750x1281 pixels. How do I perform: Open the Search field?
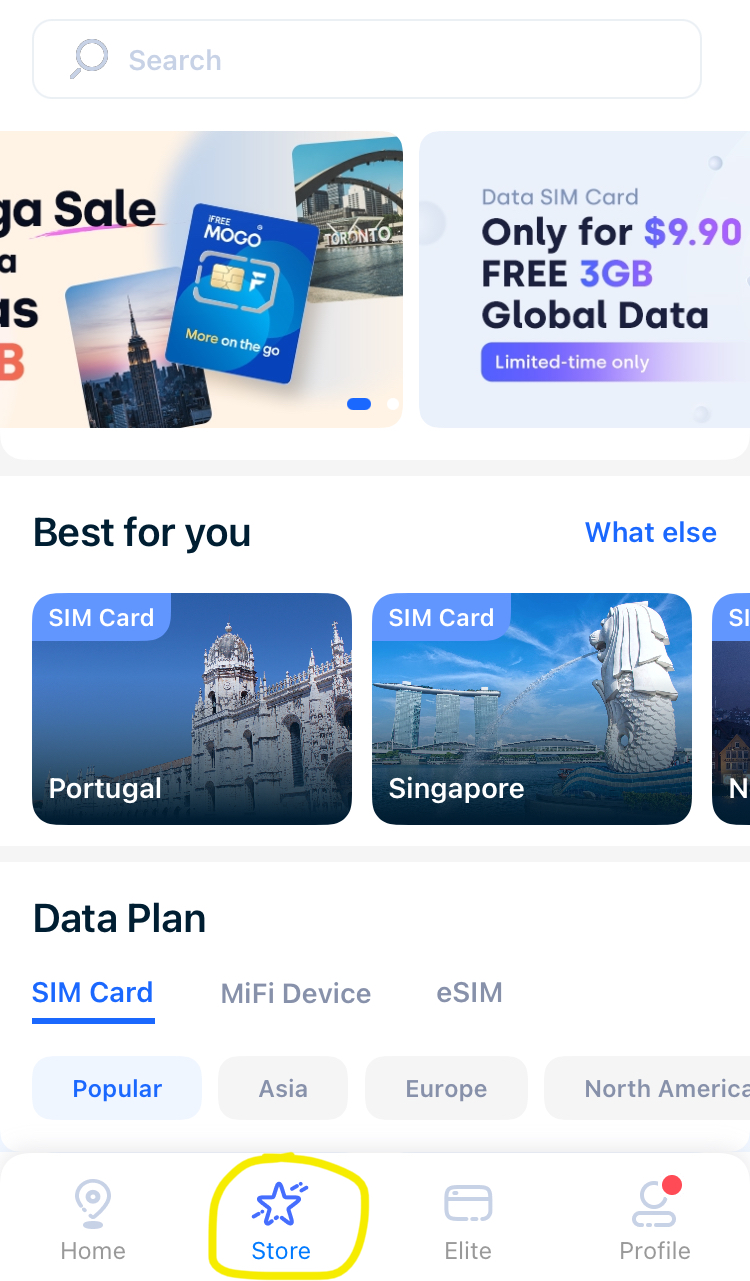[366, 60]
